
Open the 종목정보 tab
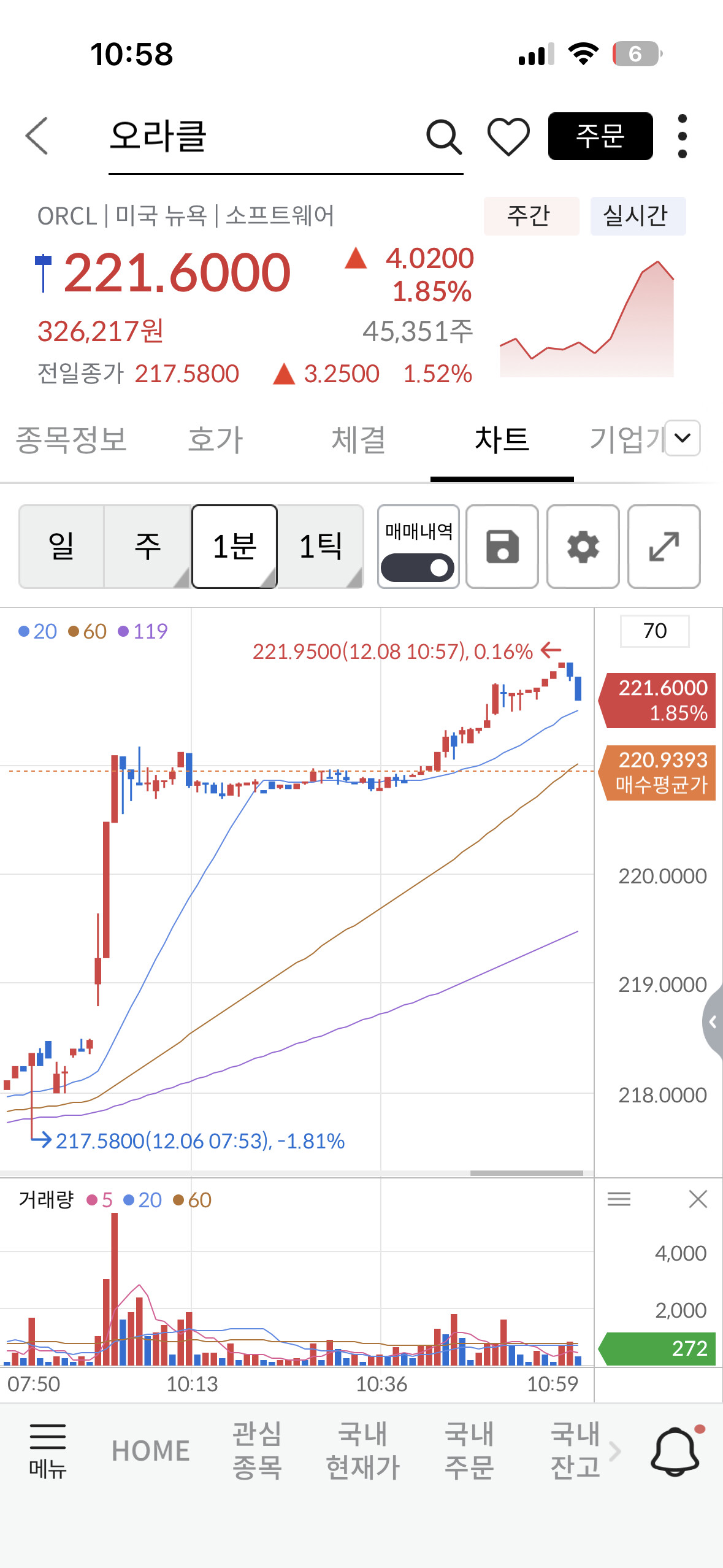coord(71,440)
